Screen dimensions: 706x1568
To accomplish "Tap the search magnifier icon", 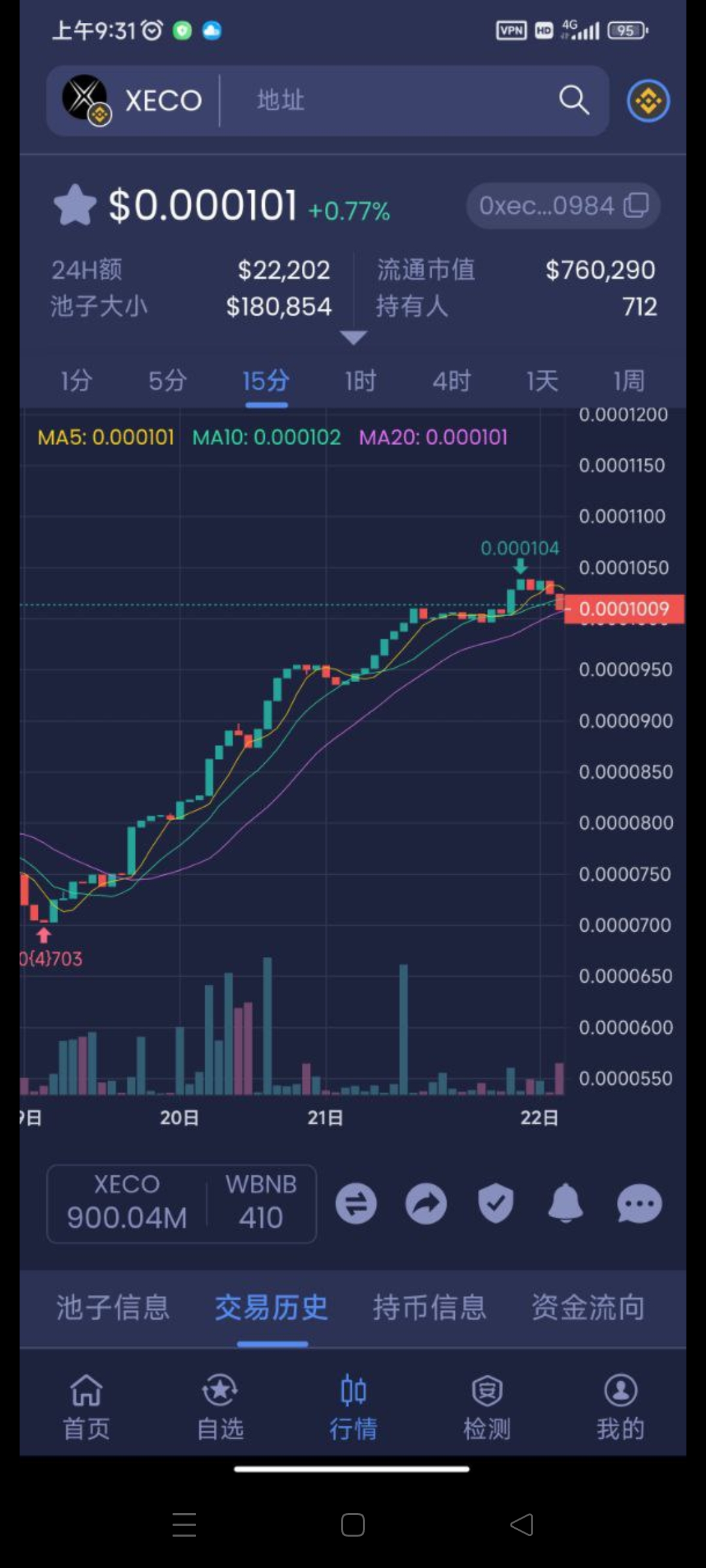I will 574,101.
